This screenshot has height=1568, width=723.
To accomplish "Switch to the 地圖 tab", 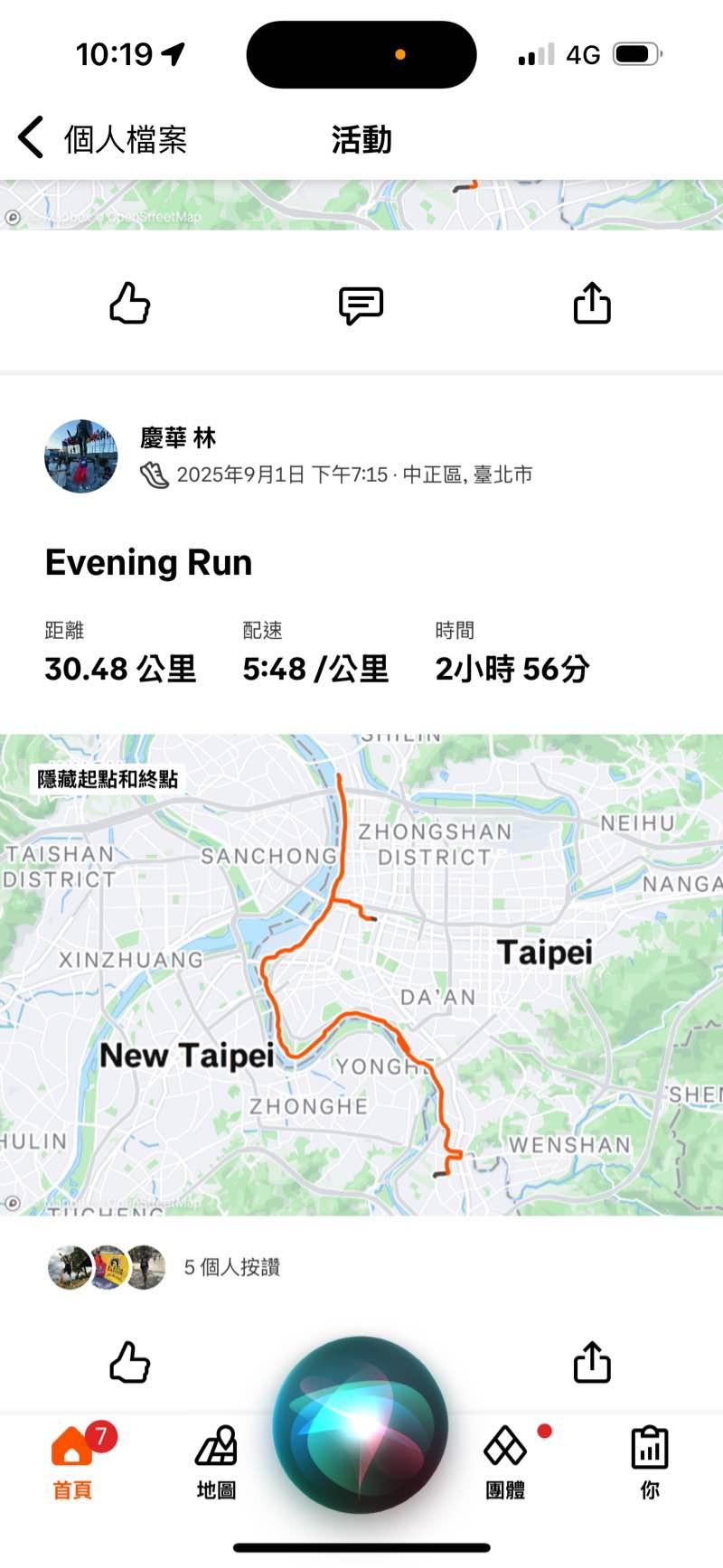I will (216, 1462).
